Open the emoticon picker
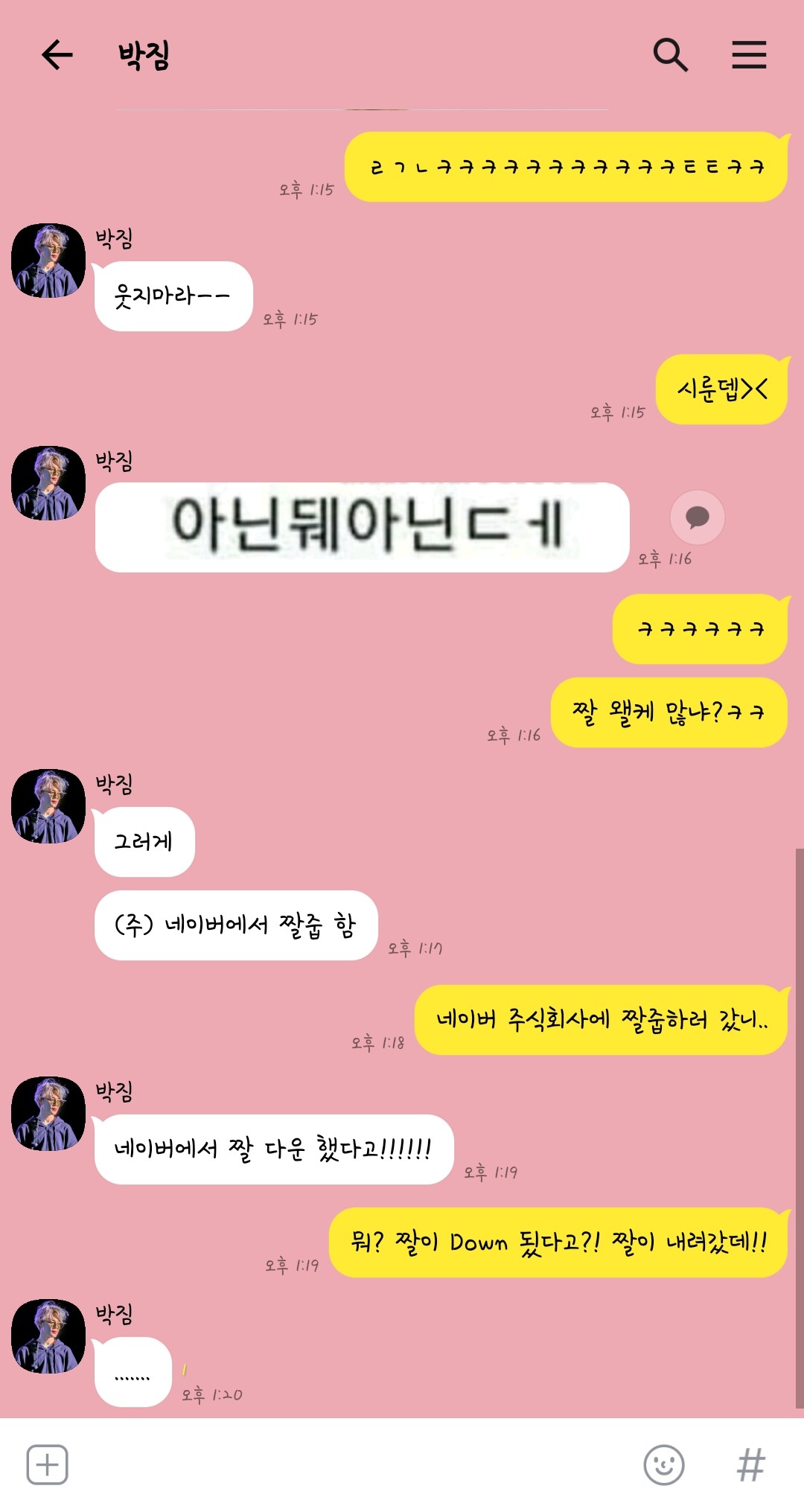The height and width of the screenshot is (1512, 804). [663, 1464]
